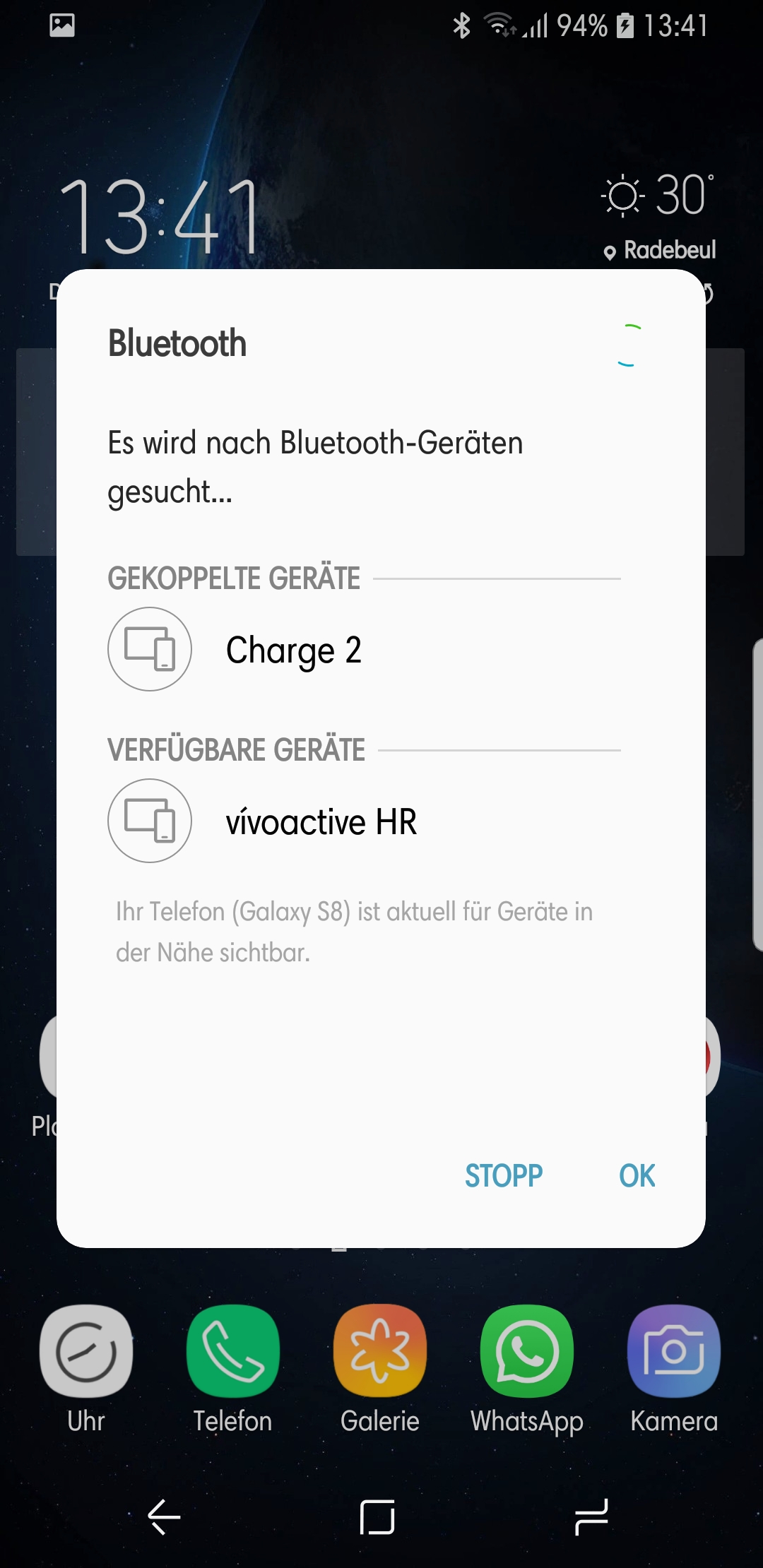This screenshot has width=763, height=1568.
Task: Tap STOPP to stop the Bluetooth scan
Action: pyautogui.click(x=504, y=1176)
